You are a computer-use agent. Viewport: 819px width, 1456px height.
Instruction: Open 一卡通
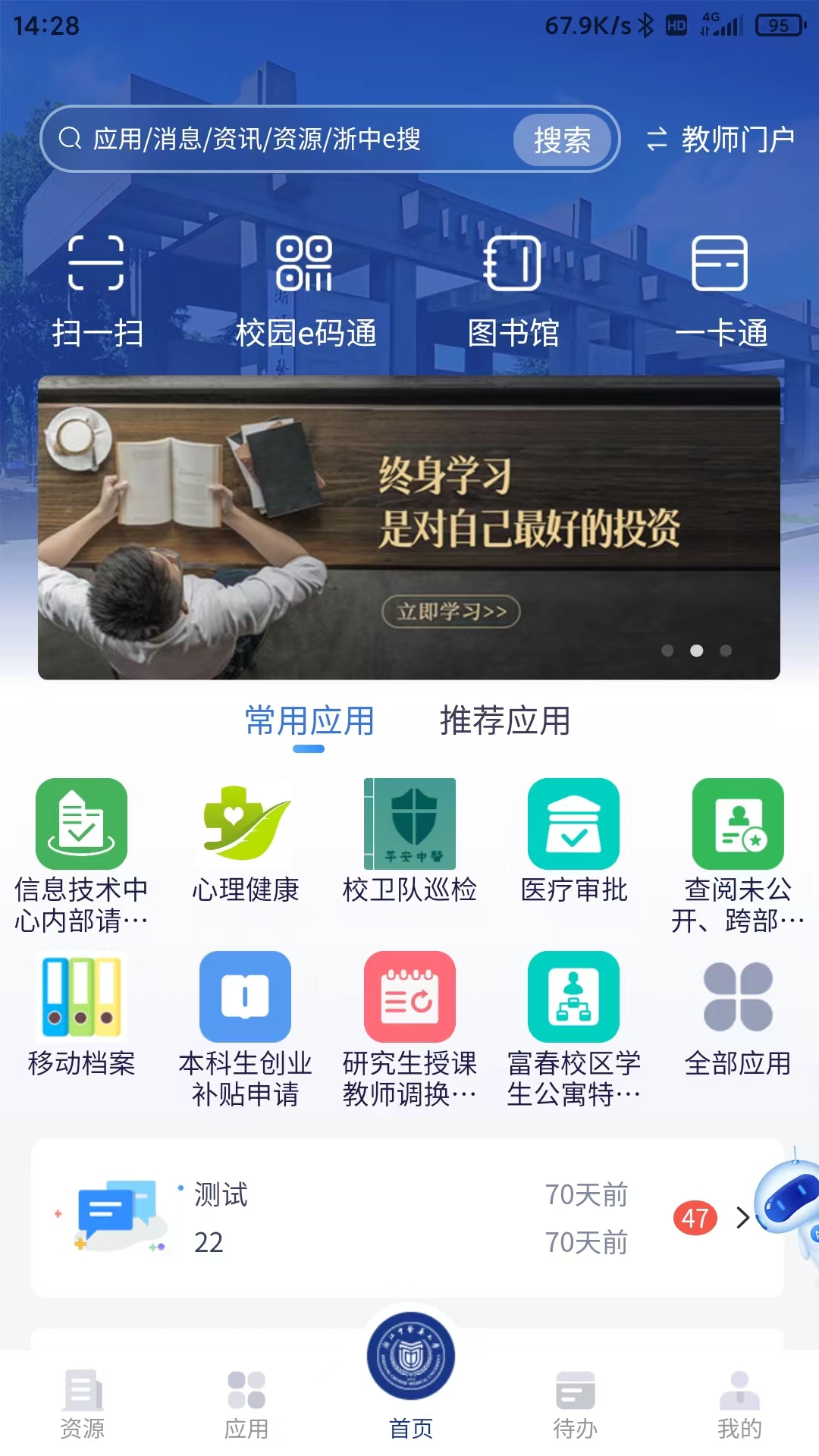720,288
